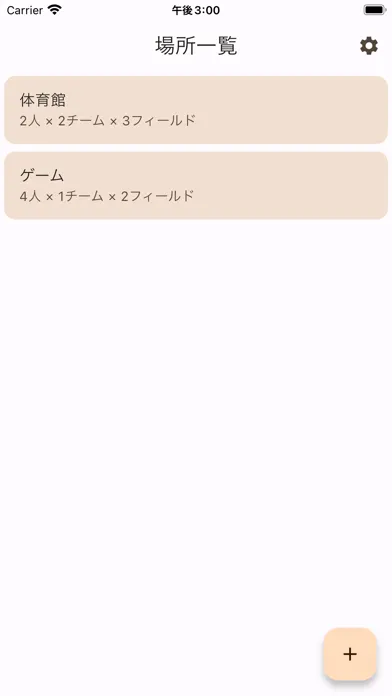Open the 体育館 place card
The image size is (392, 696).
tap(196, 110)
